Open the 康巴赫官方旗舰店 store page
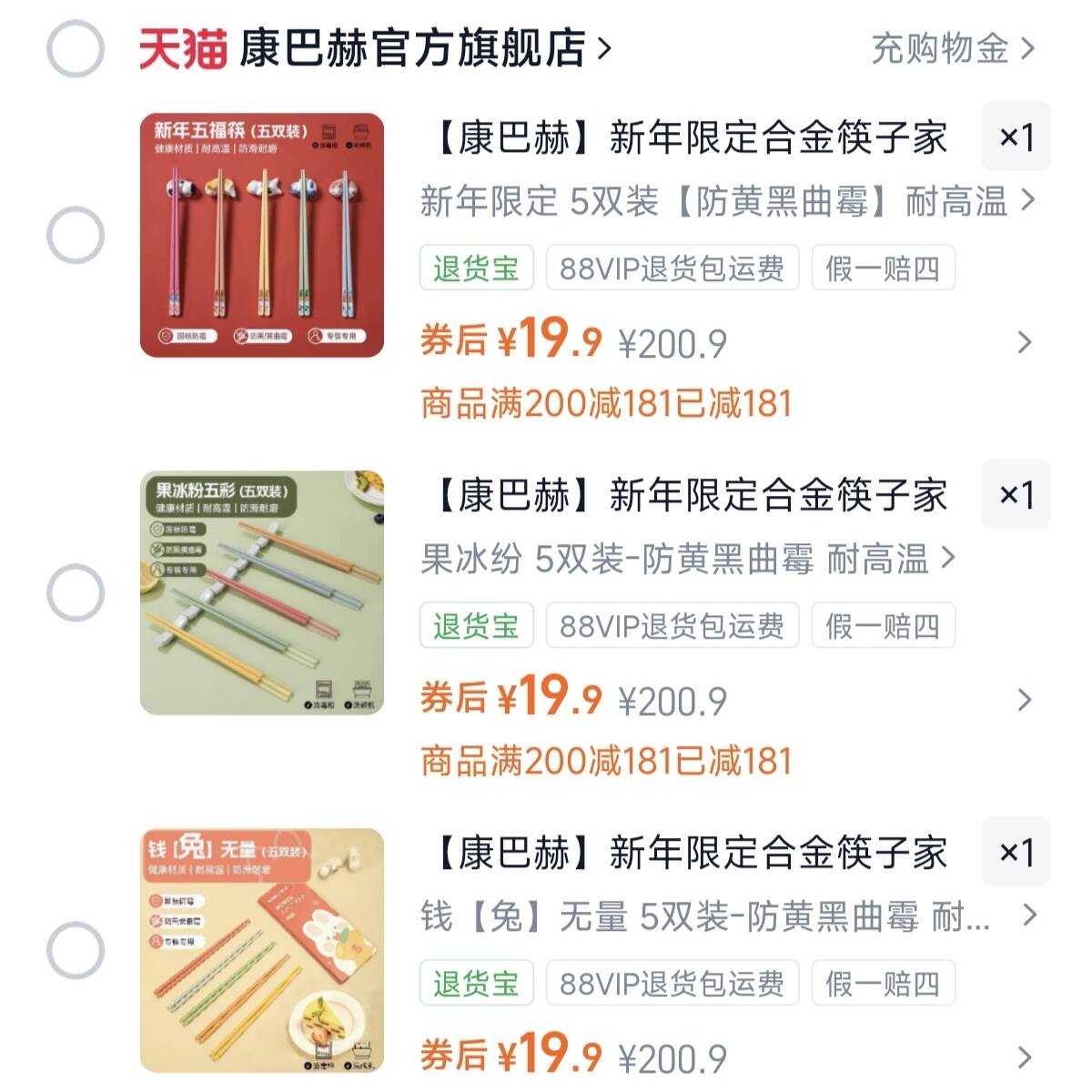This screenshot has width=1092, height=1092. [x=414, y=48]
